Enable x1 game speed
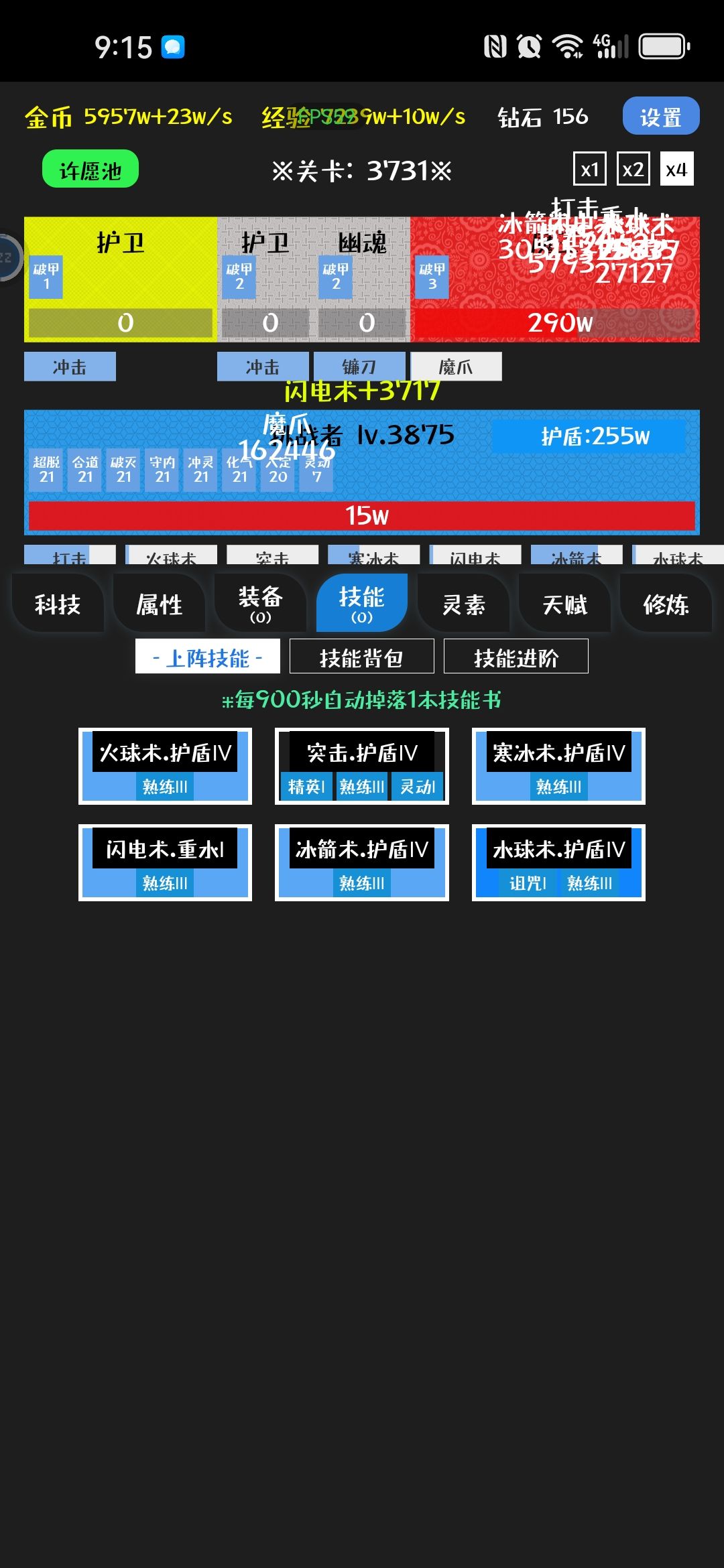 pos(590,170)
